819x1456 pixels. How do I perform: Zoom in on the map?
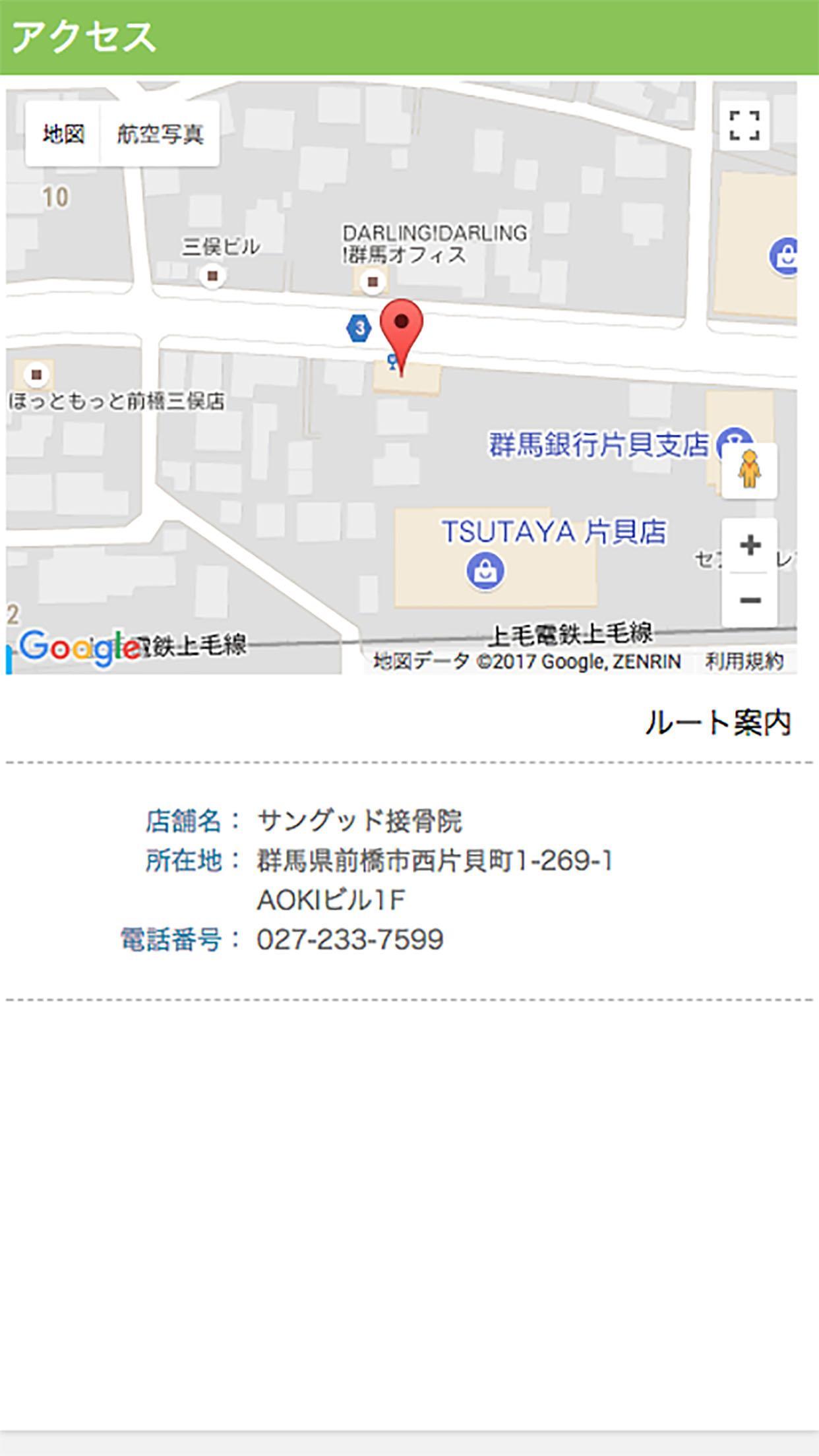pyautogui.click(x=750, y=545)
